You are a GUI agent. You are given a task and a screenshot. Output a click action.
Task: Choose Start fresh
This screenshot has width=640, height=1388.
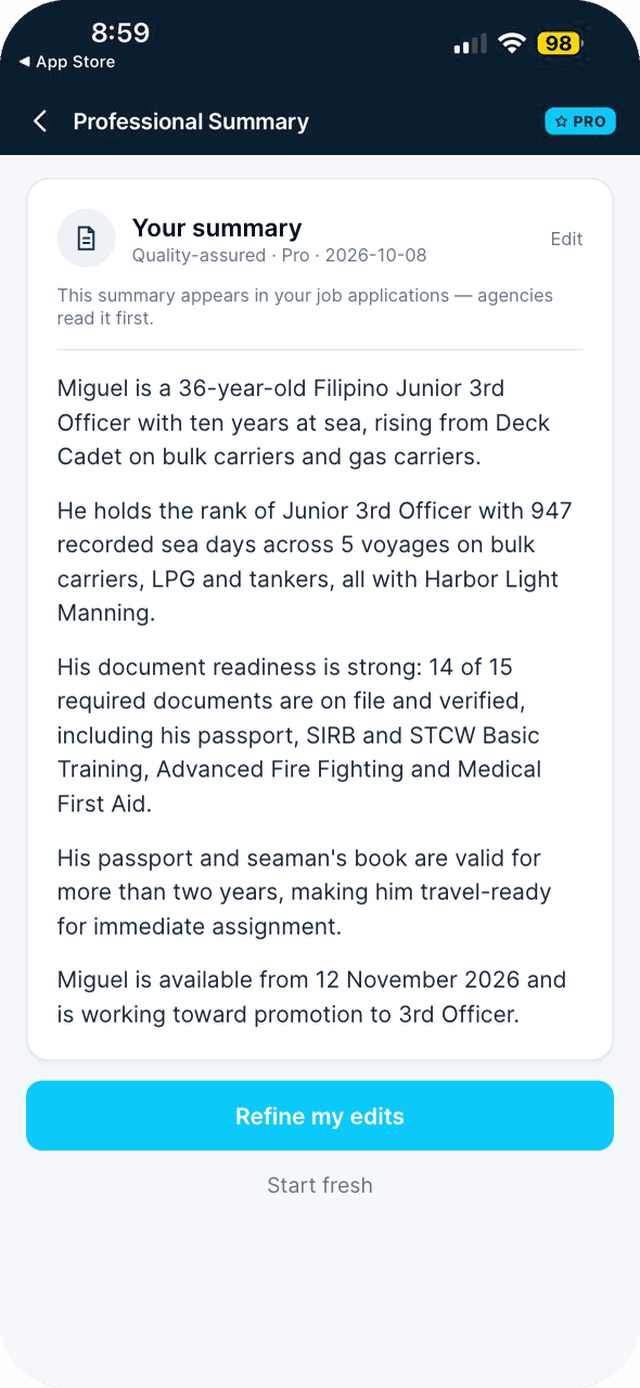pos(320,1185)
